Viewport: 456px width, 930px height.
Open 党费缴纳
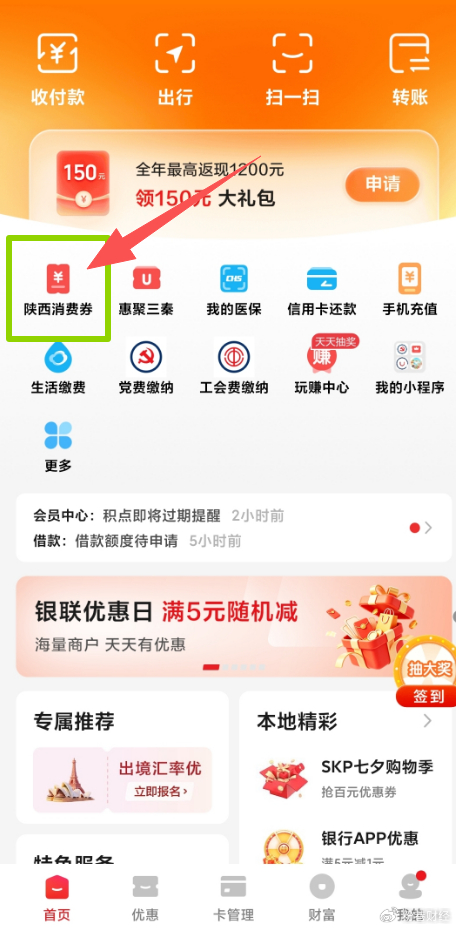click(146, 368)
